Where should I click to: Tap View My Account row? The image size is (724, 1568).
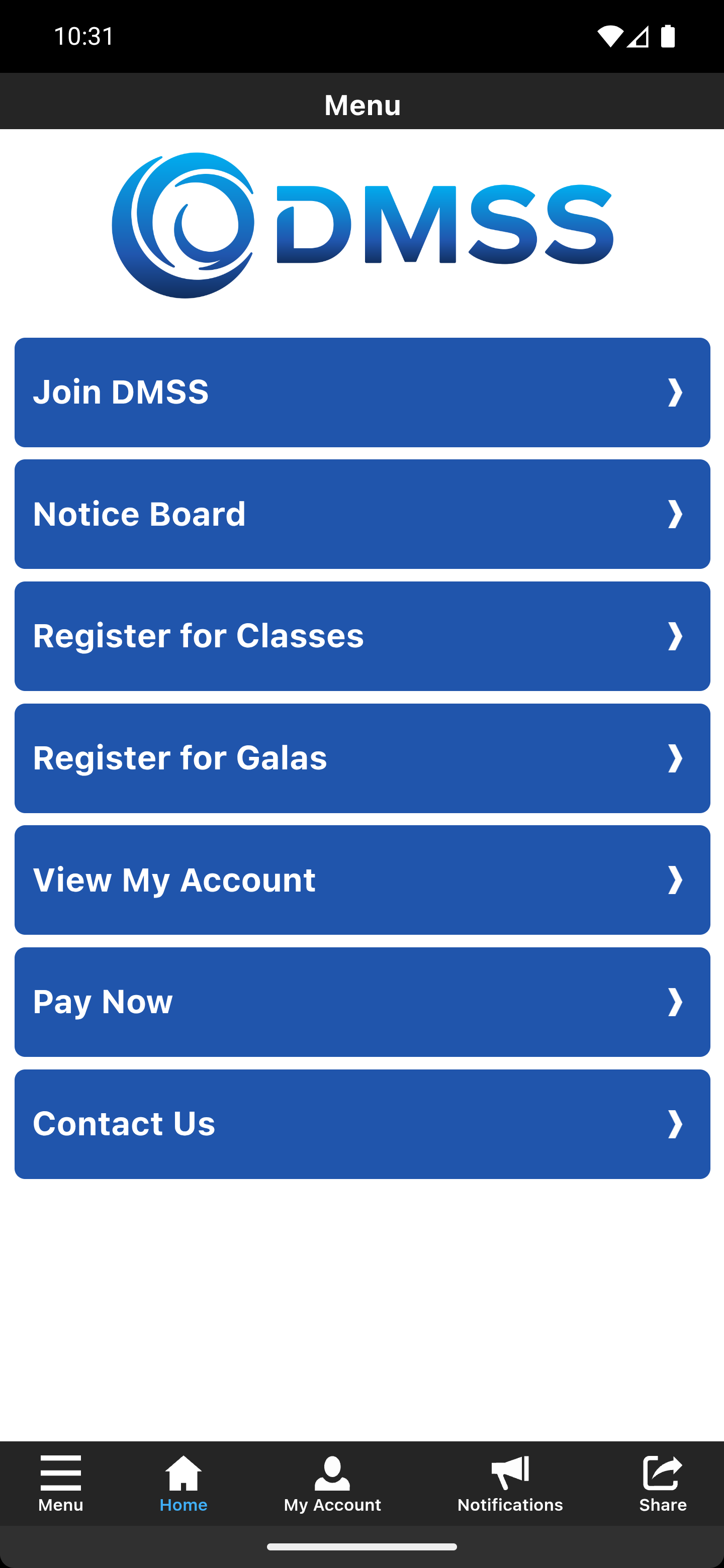pyautogui.click(x=361, y=879)
